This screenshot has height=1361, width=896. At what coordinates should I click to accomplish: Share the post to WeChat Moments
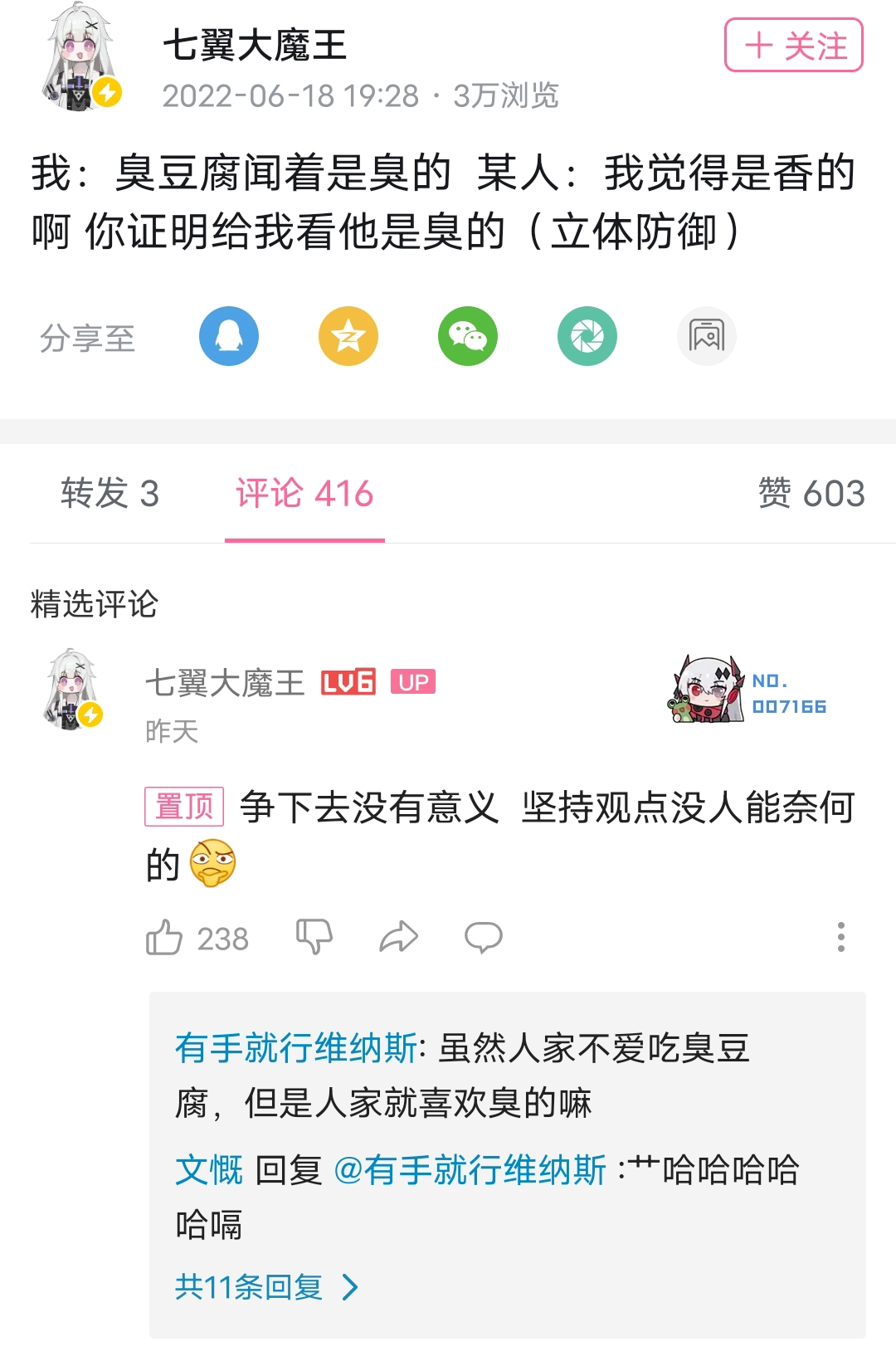coord(587,336)
